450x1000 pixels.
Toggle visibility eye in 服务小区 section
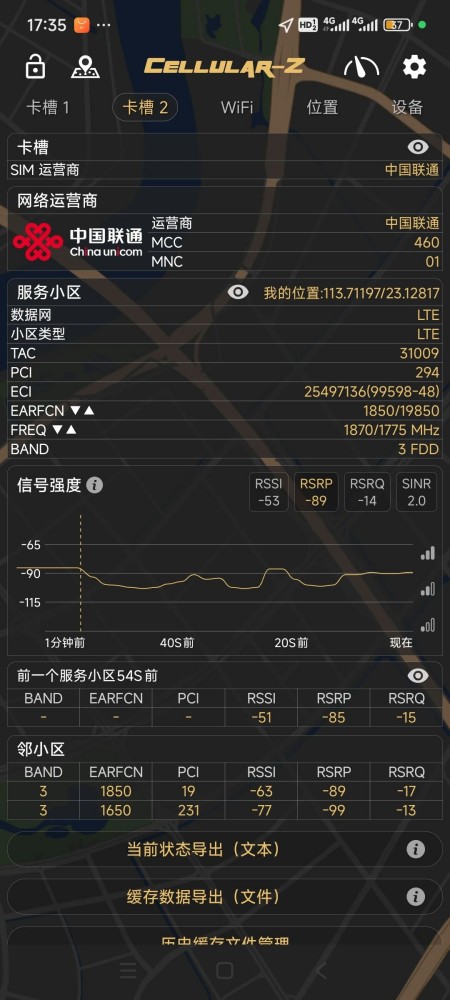point(238,292)
